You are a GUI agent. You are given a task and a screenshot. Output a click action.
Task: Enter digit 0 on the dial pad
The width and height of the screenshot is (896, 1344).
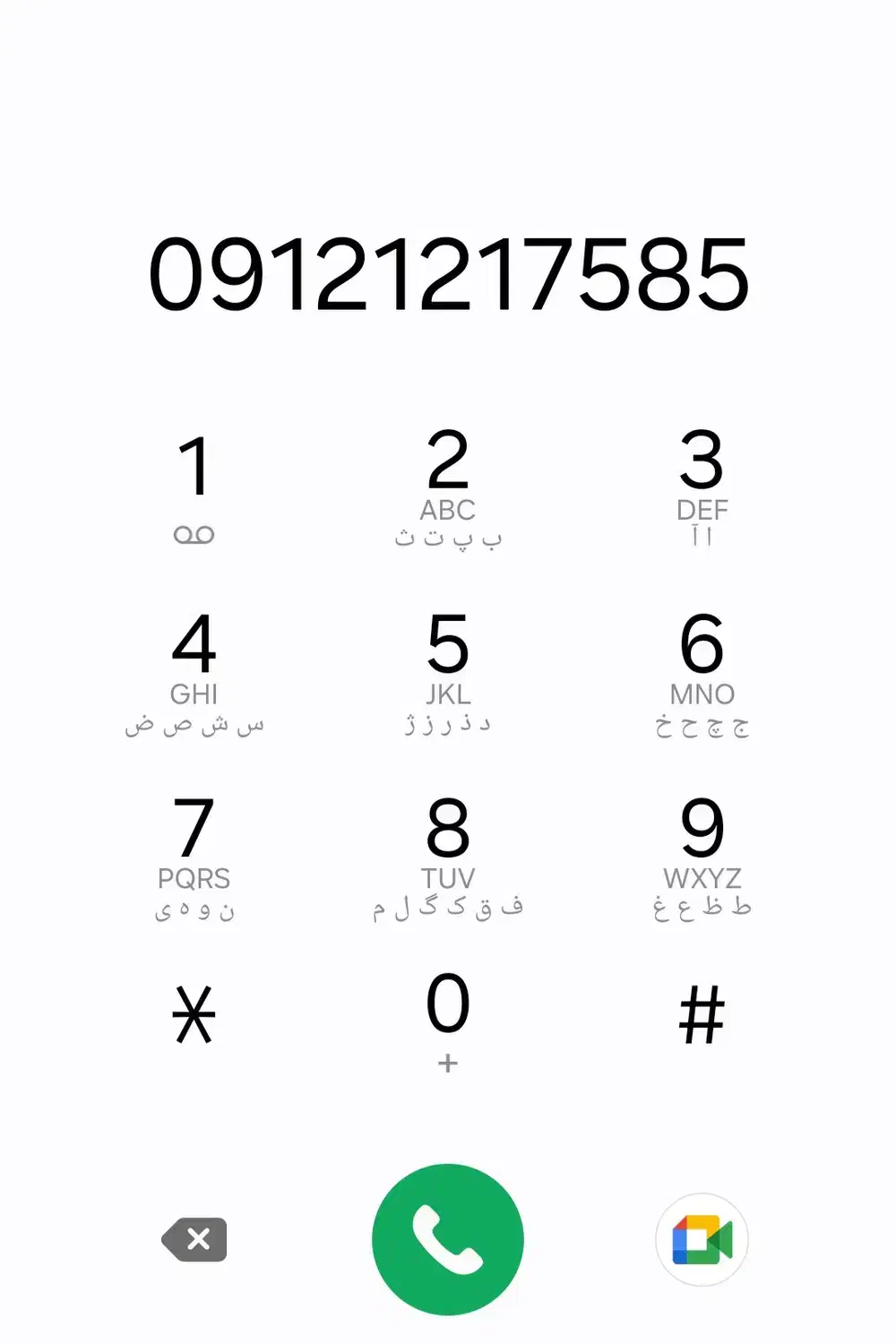[448, 1017]
